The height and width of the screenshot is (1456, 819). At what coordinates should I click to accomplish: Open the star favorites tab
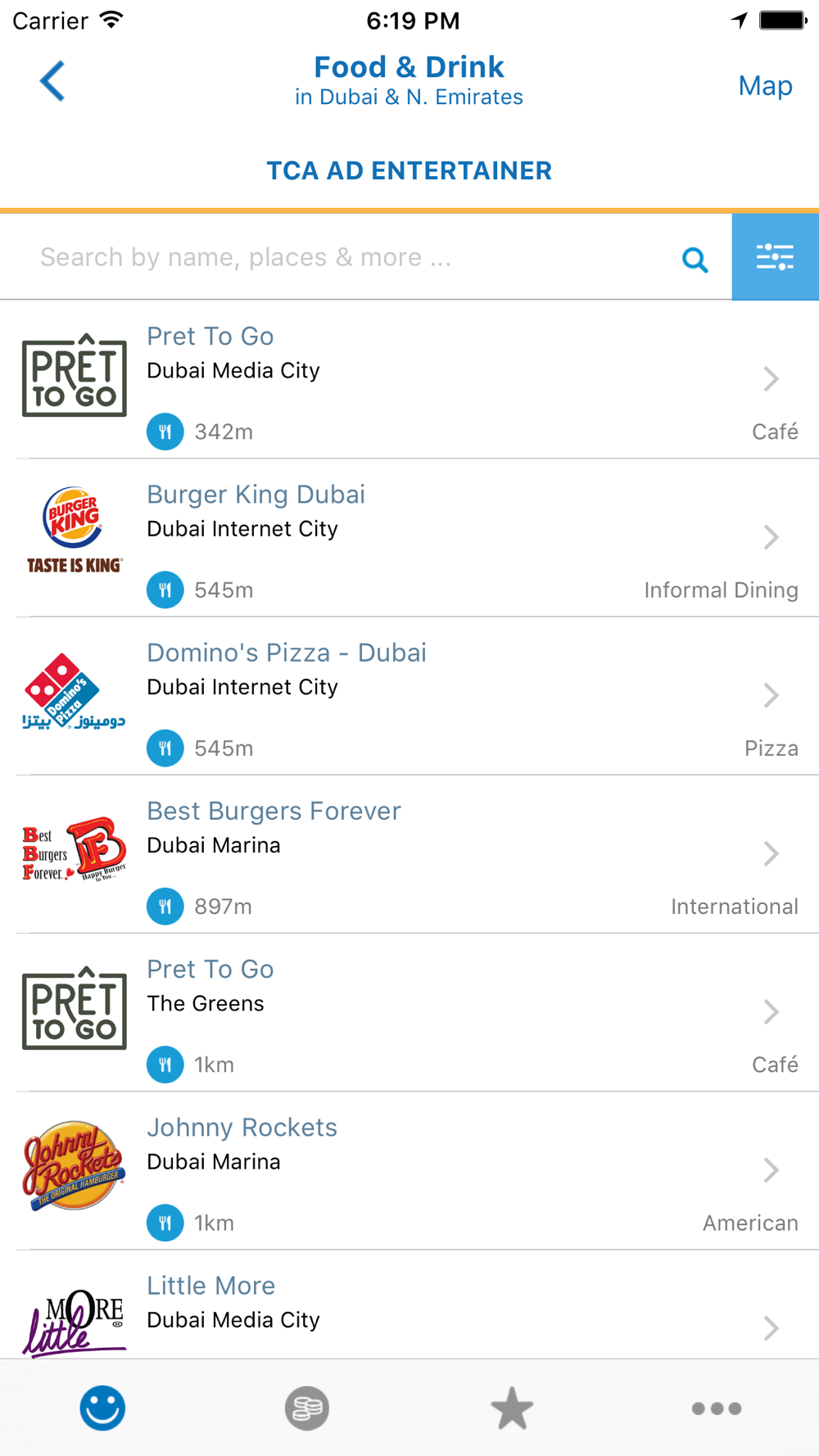512,1409
